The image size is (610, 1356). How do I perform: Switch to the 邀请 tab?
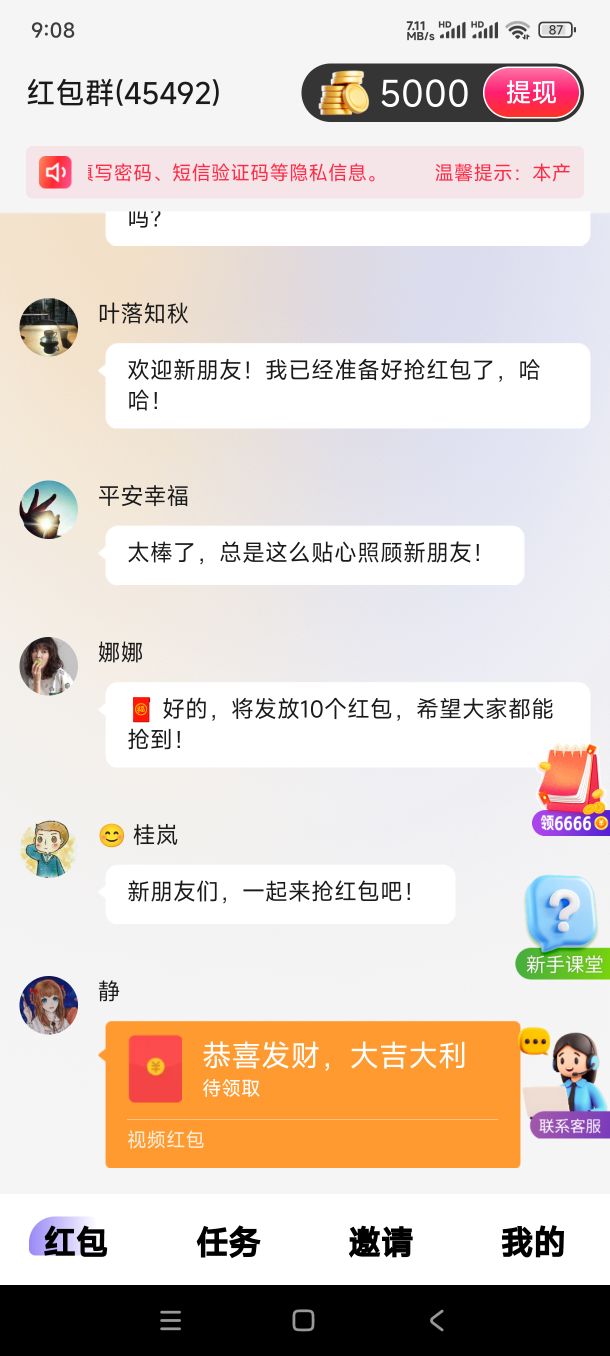[x=381, y=1241]
